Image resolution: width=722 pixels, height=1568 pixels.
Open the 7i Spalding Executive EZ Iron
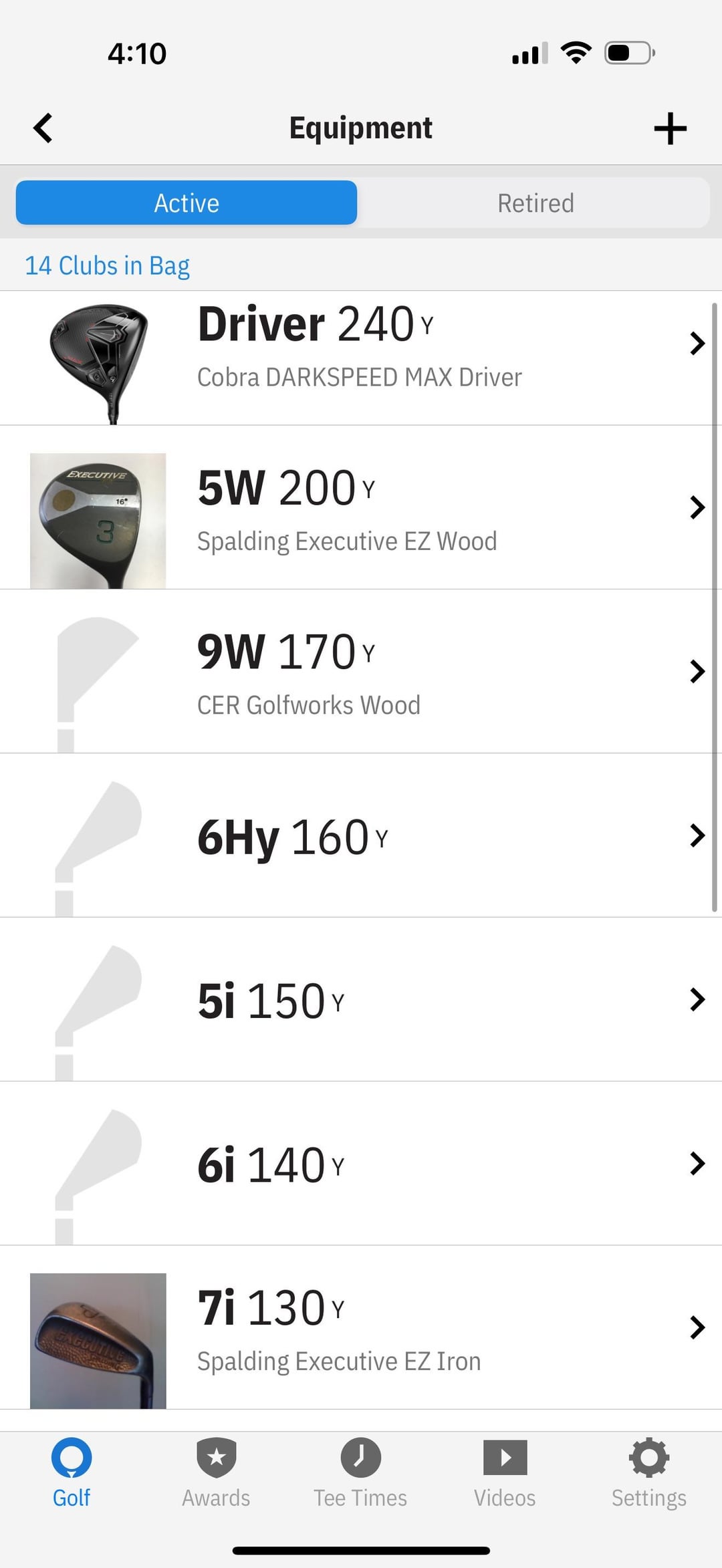pyautogui.click(x=361, y=1327)
